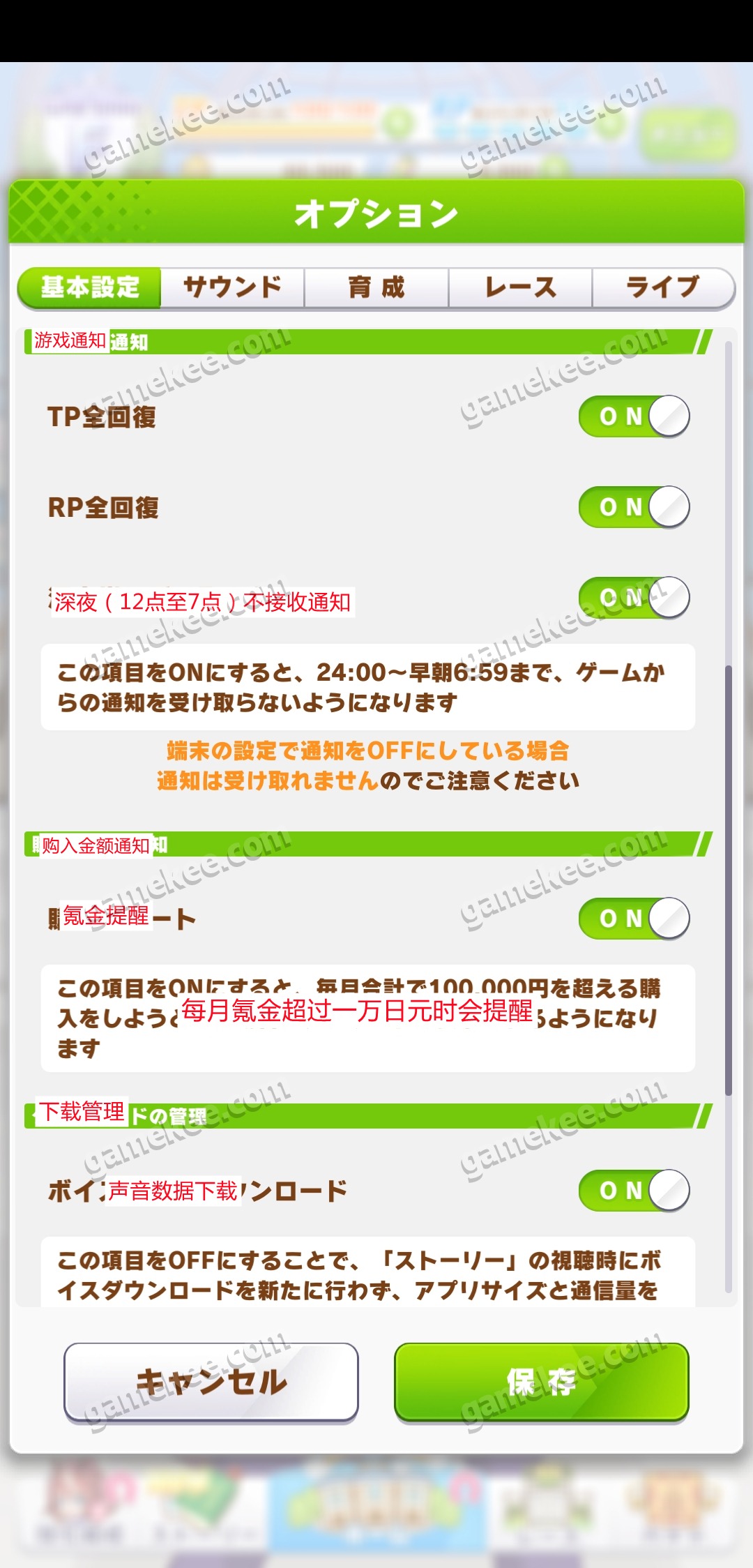The width and height of the screenshot is (753, 1568).
Task: Disable the RP全回復 notification switch
Action: [634, 507]
